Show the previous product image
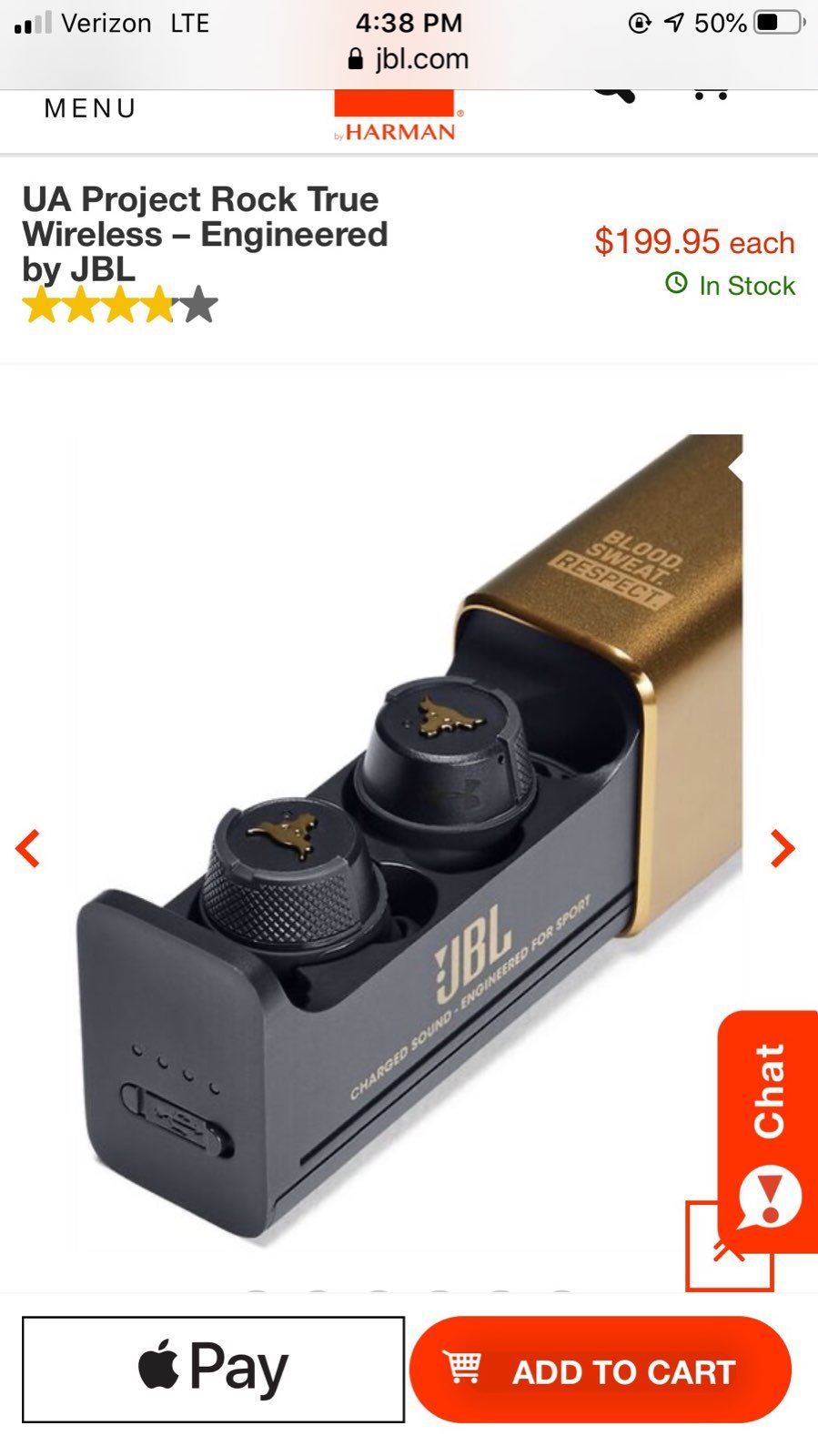The height and width of the screenshot is (1456, 818). click(28, 848)
